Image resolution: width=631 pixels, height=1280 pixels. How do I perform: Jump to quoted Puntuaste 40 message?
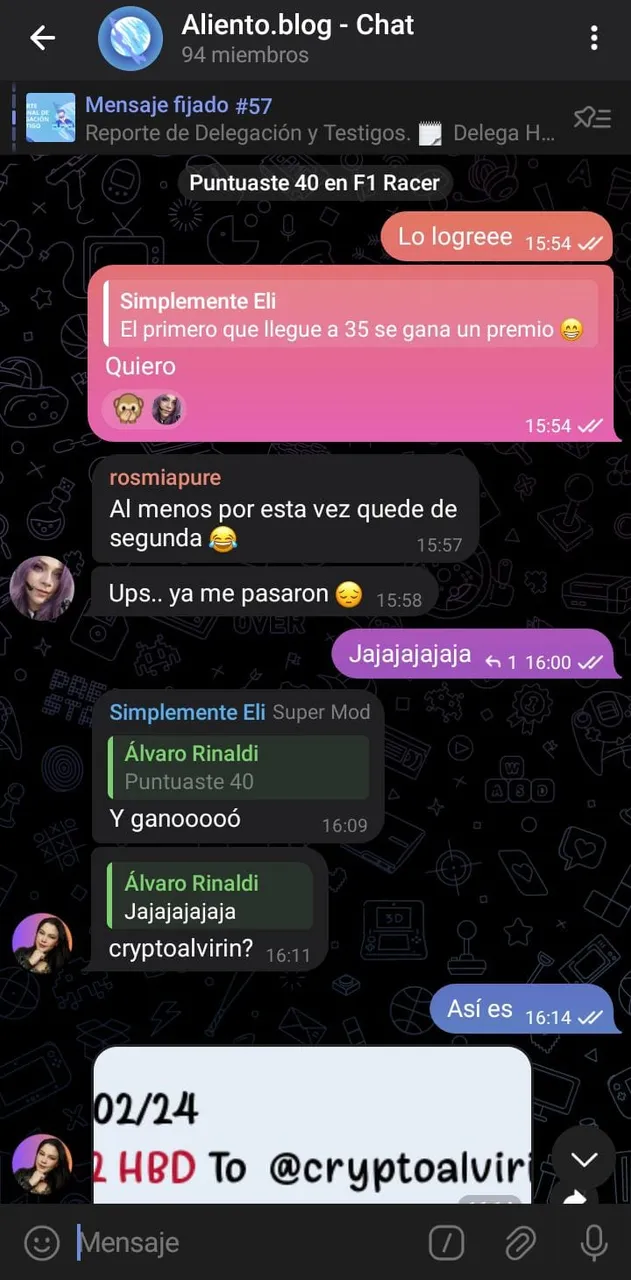click(x=238, y=767)
